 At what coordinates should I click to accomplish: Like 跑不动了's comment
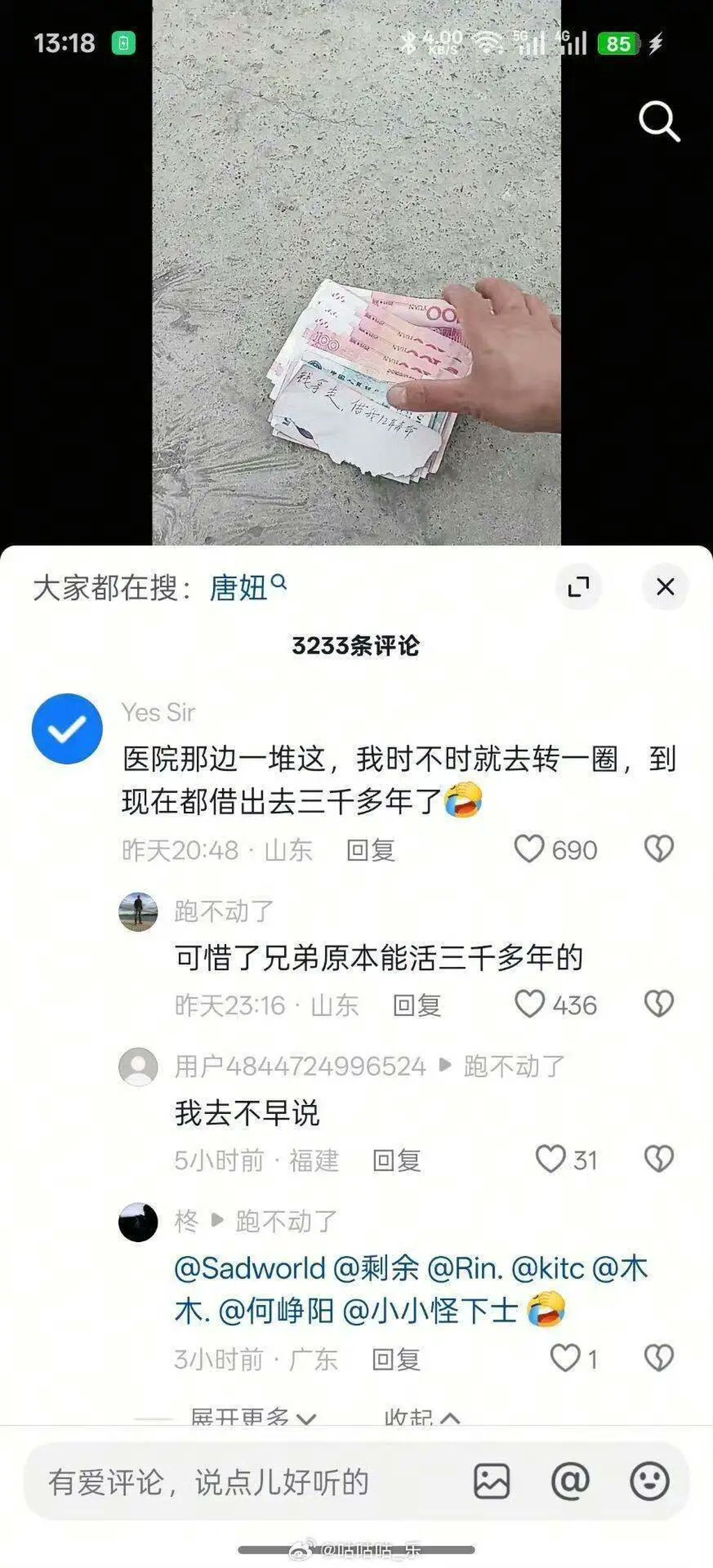(529, 1004)
